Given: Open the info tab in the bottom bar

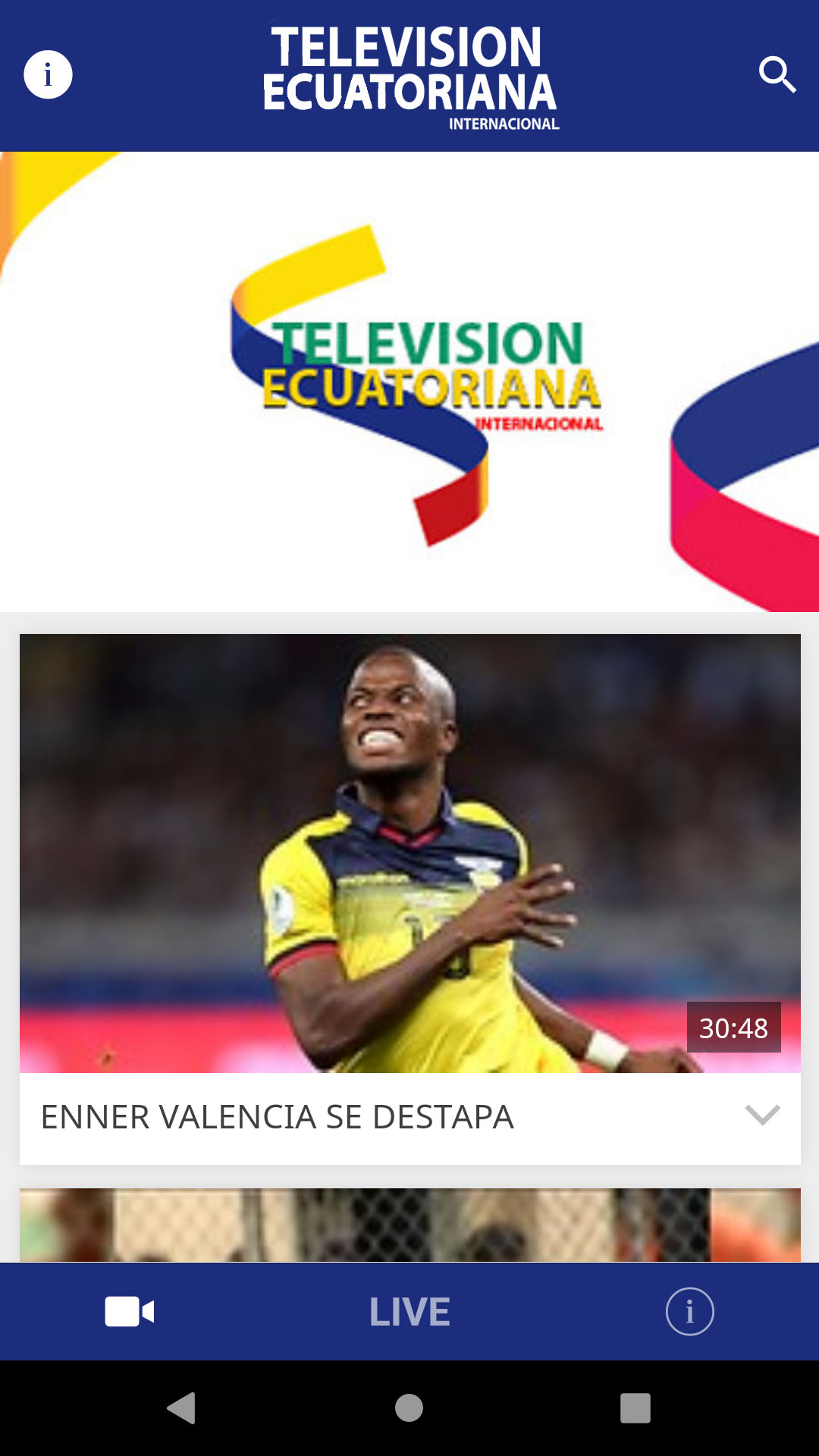Looking at the screenshot, I should coord(689,1311).
